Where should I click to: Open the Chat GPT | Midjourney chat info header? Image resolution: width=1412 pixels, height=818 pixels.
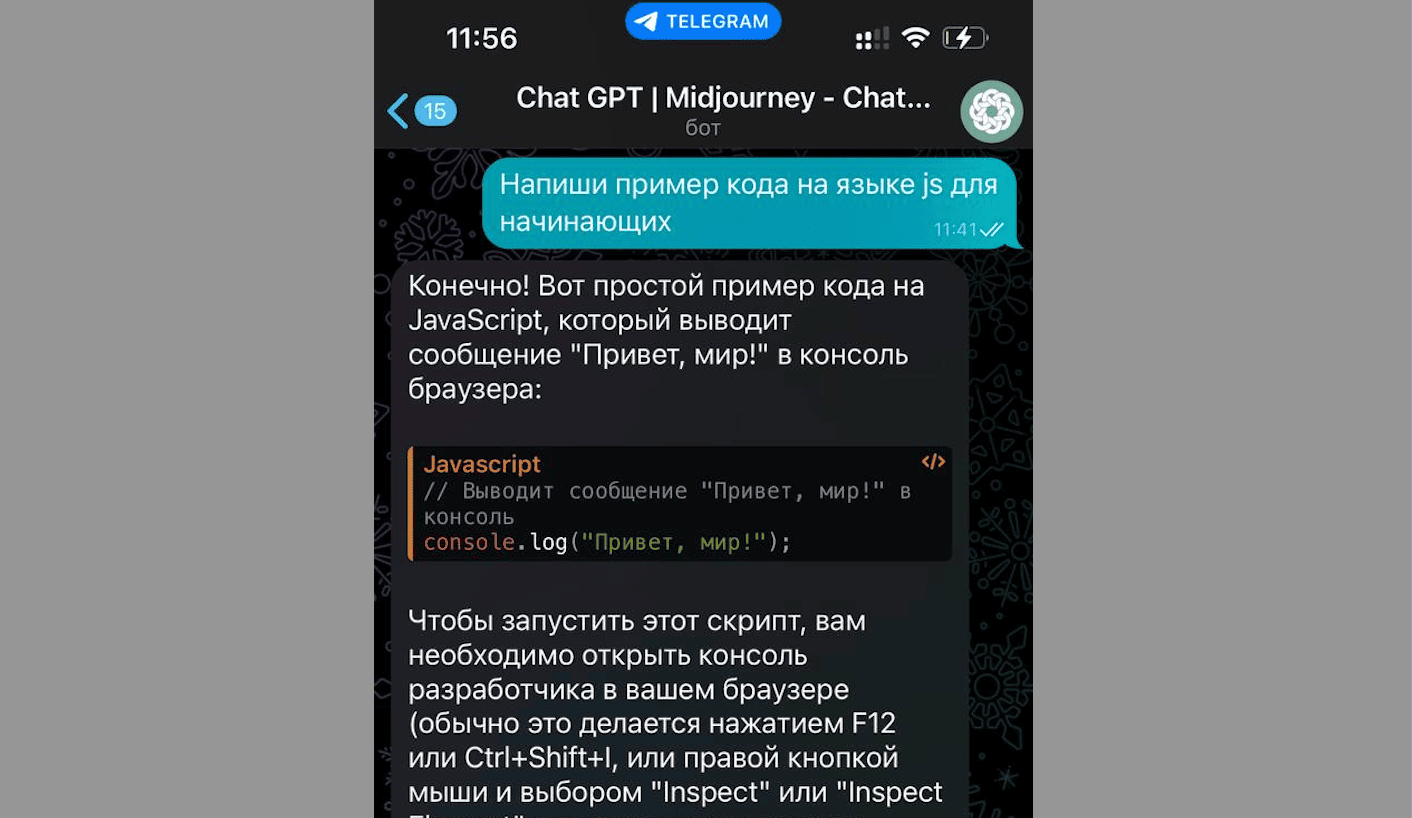click(x=722, y=110)
